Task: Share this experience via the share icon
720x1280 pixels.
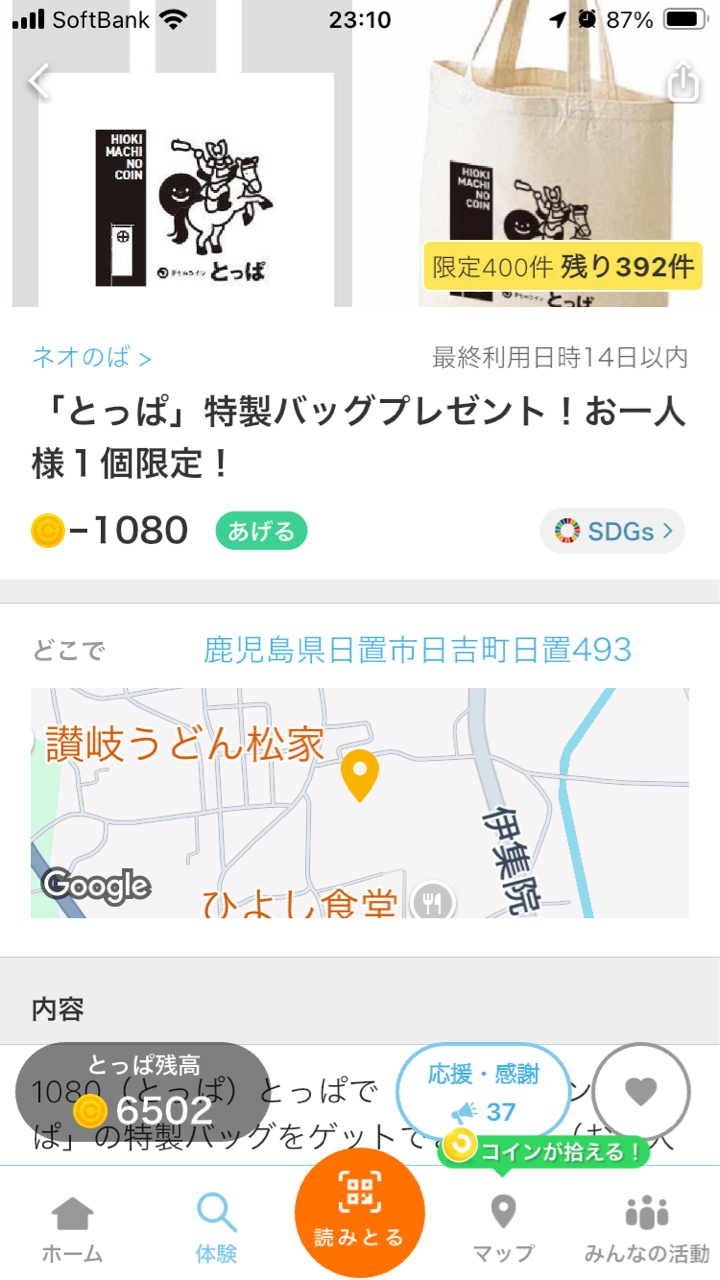Action: 682,82
